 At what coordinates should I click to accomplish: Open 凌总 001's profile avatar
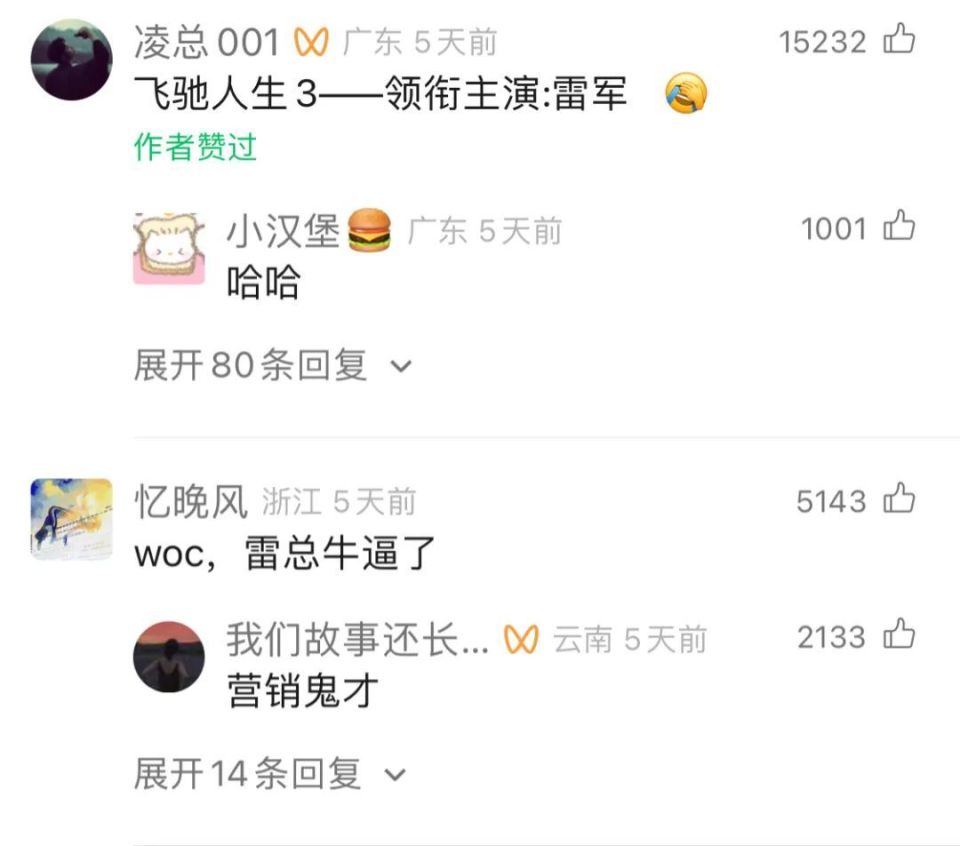pyautogui.click(x=71, y=60)
